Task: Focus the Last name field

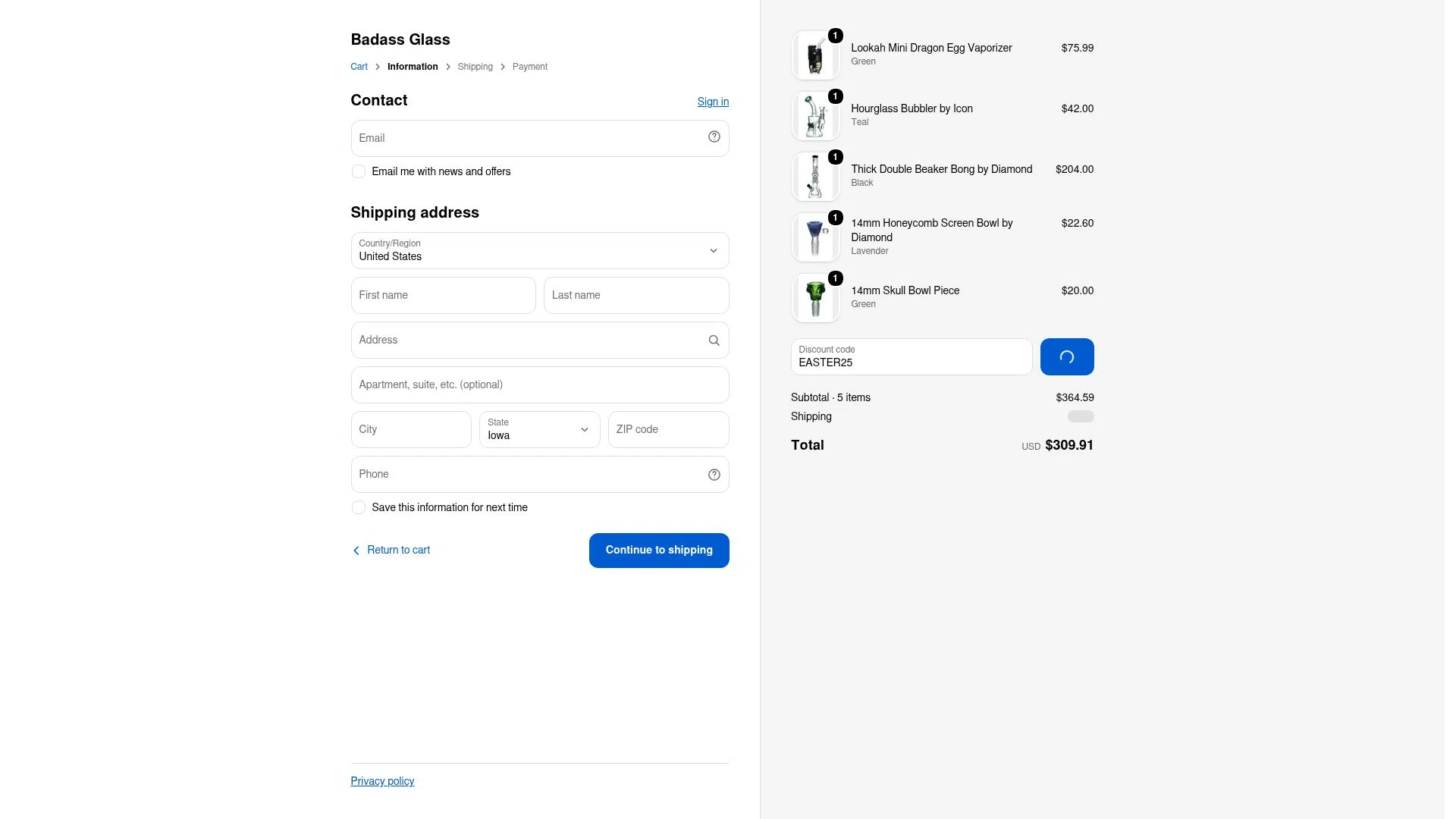Action: coord(636,296)
